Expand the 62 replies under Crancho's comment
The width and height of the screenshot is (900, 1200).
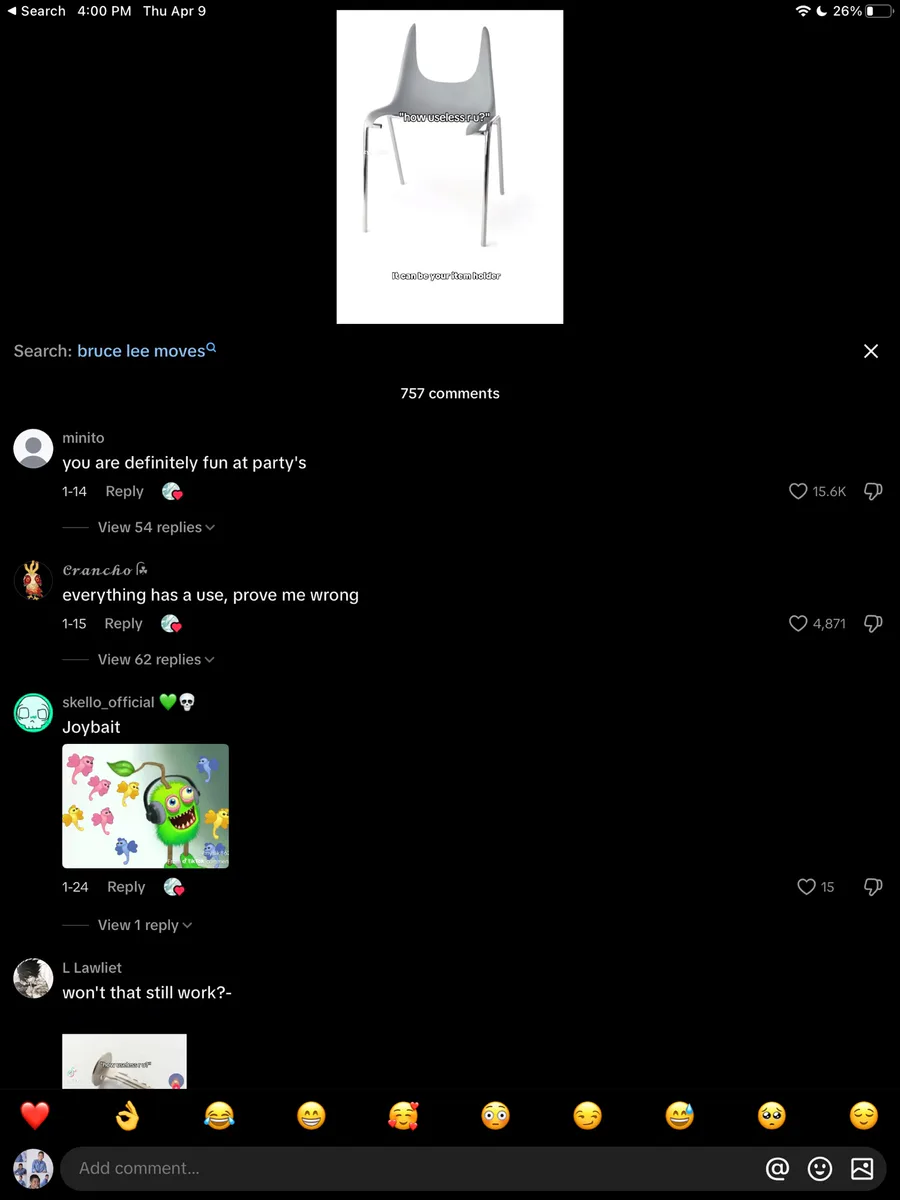pyautogui.click(x=156, y=659)
